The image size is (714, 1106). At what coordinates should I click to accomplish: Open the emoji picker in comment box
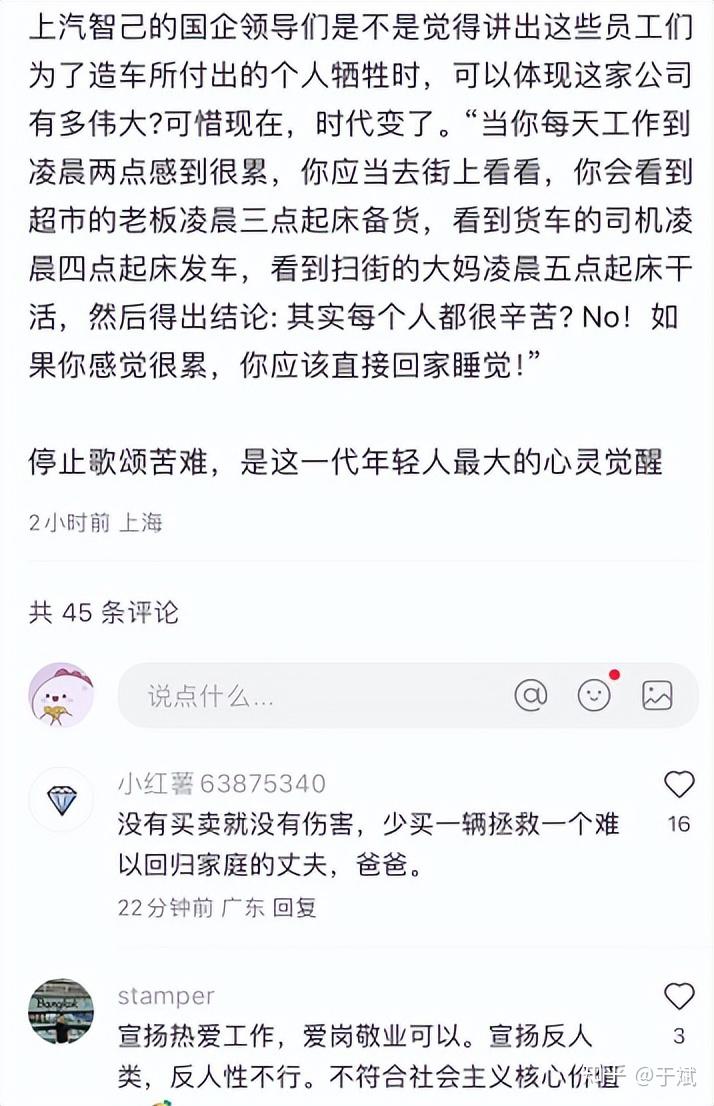pos(594,695)
